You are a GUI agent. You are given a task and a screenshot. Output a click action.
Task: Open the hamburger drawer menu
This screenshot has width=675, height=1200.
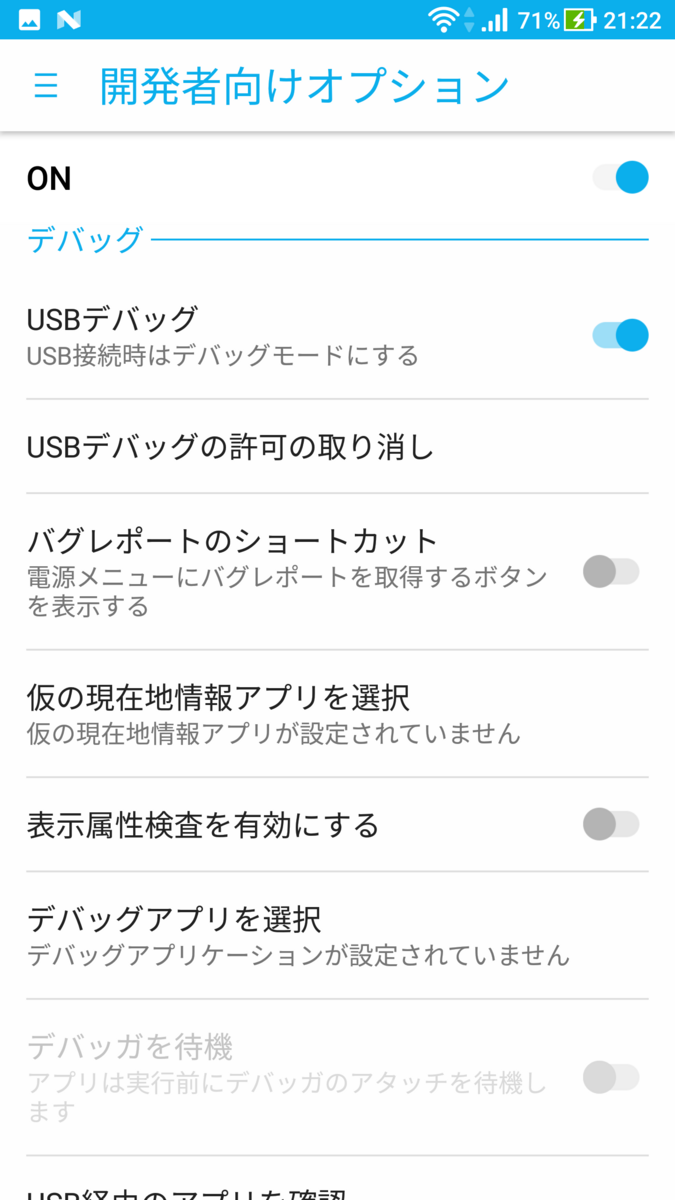coord(46,87)
